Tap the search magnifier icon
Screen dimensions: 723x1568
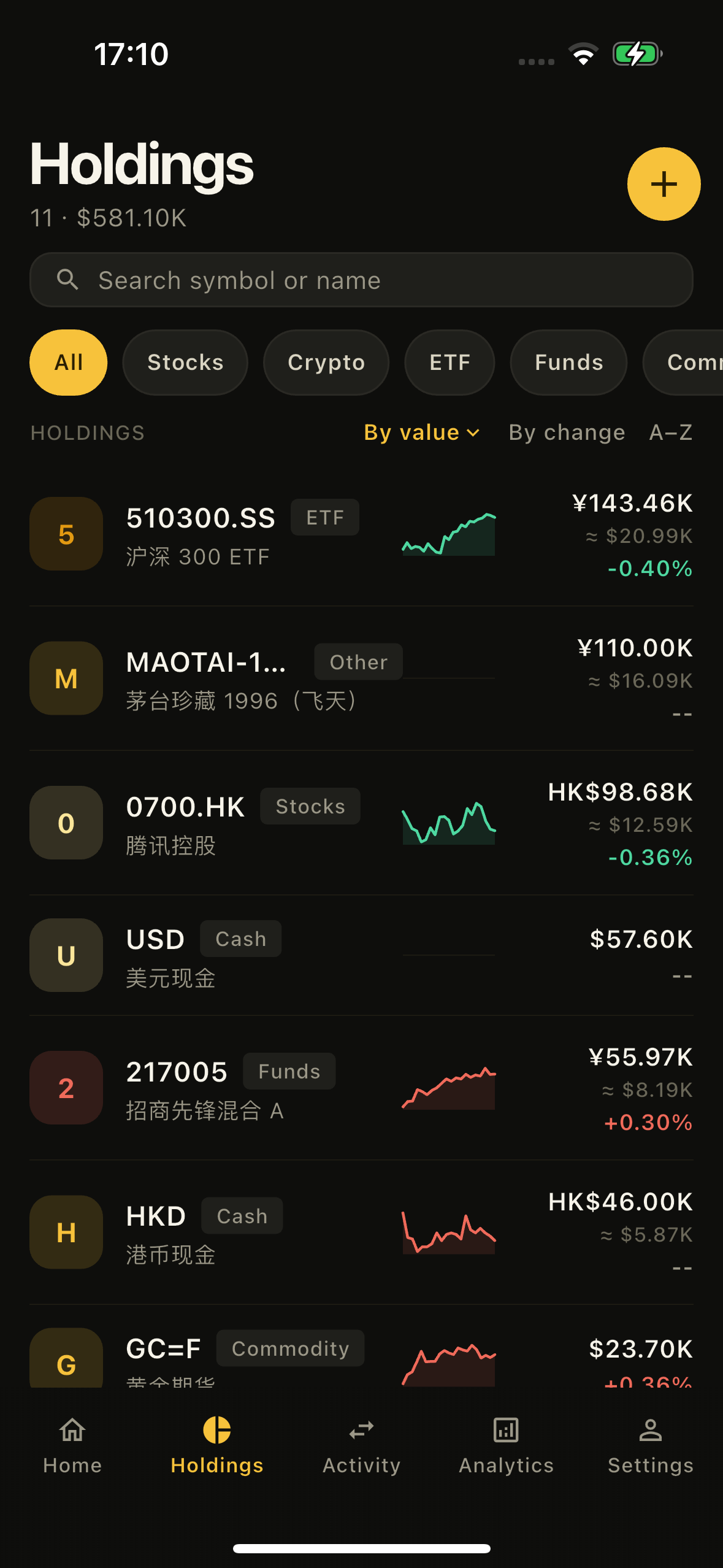click(x=68, y=280)
